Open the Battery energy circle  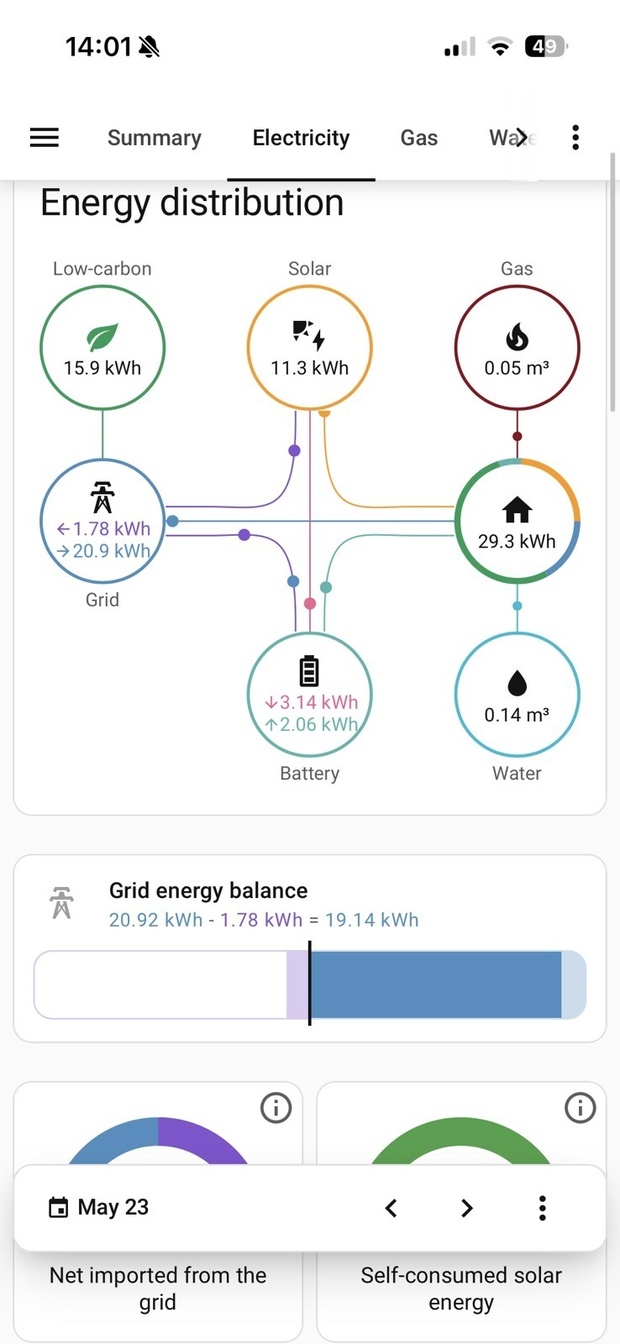[310, 694]
